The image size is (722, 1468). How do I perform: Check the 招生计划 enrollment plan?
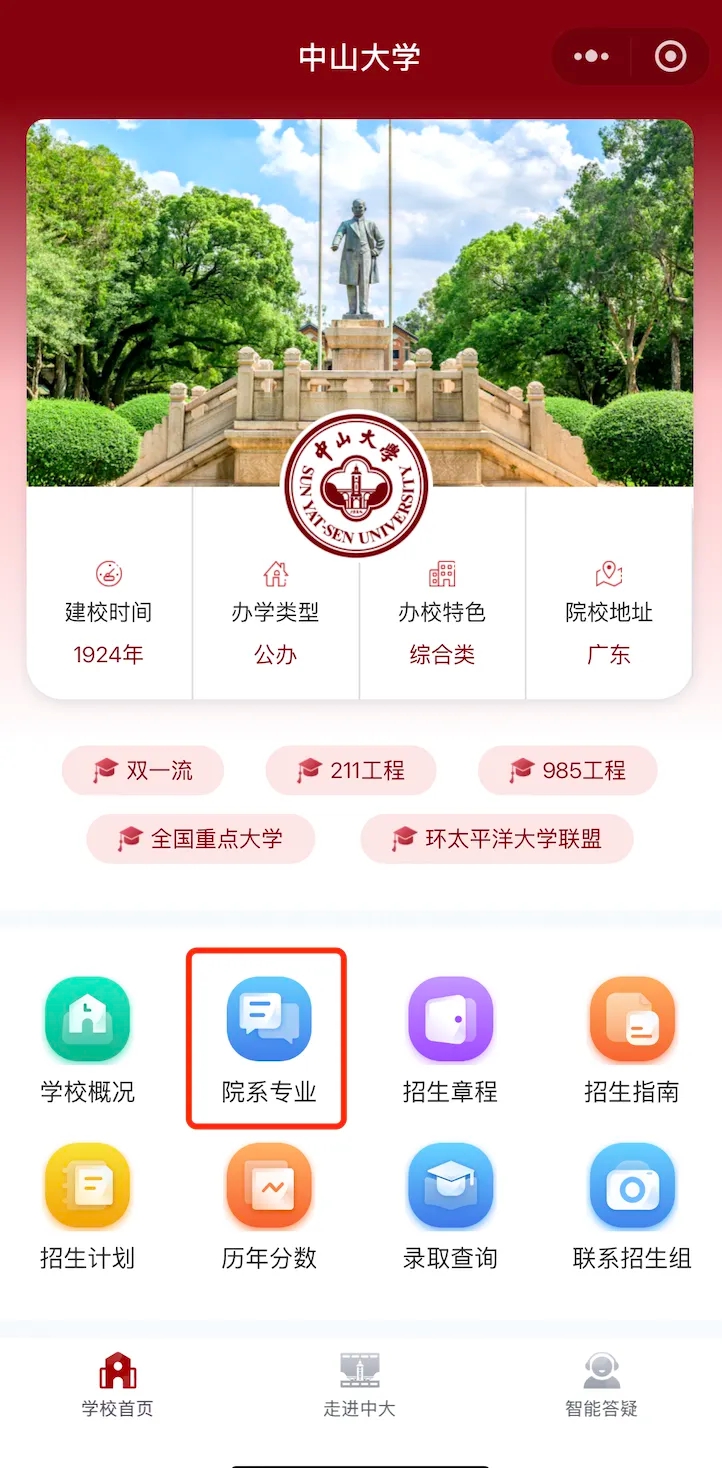(87, 1204)
